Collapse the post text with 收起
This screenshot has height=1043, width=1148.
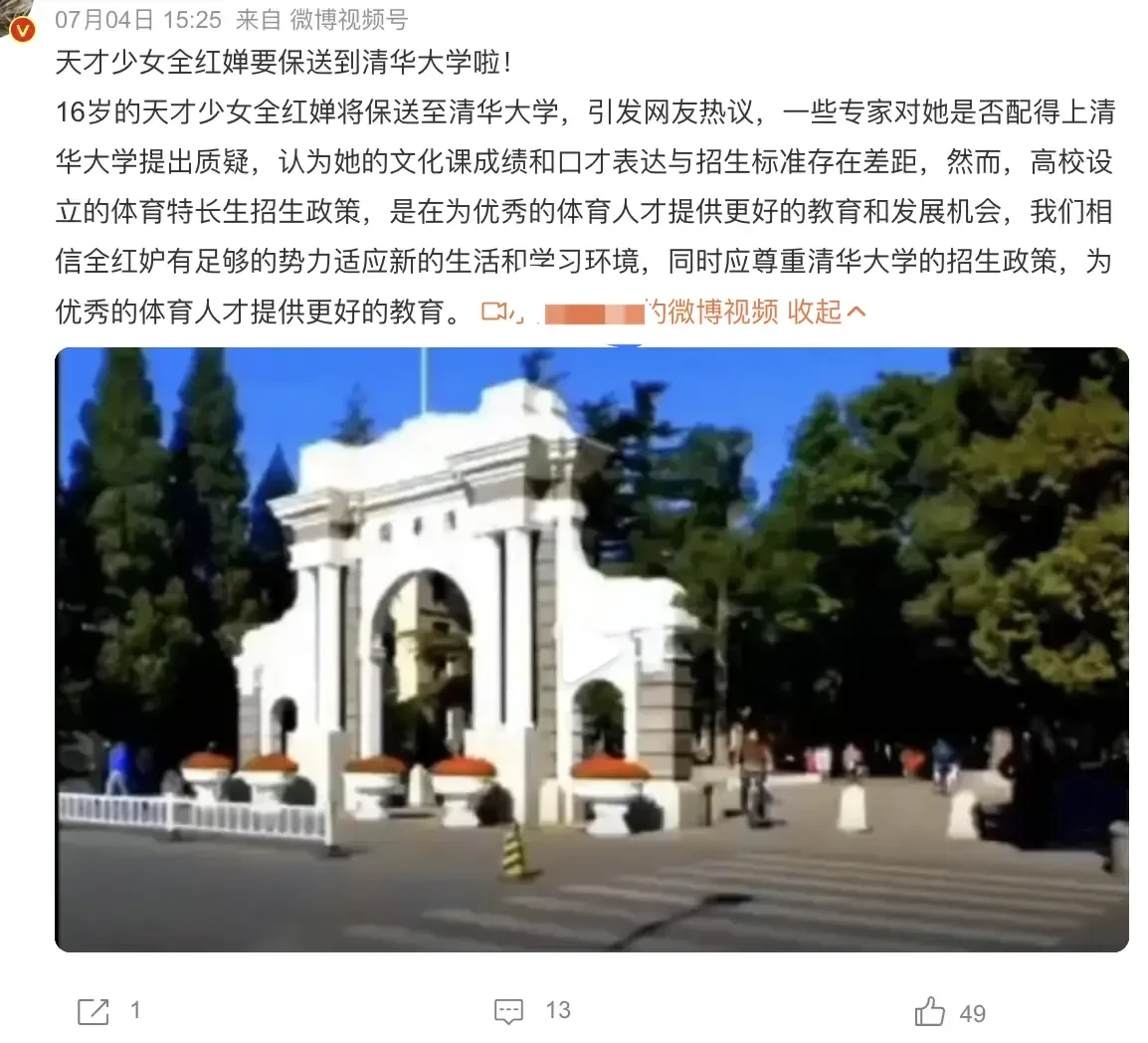826,313
